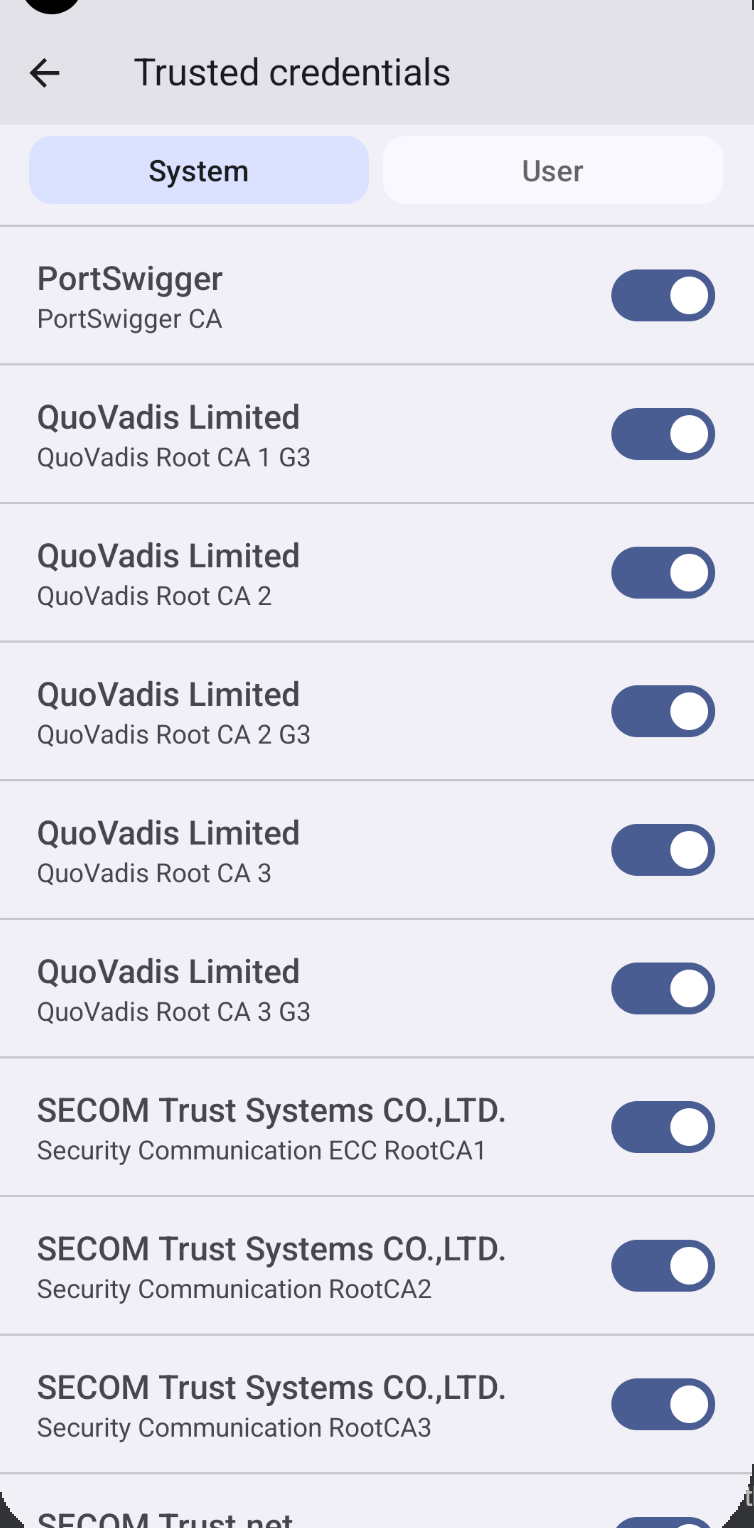Switch to the User tab

[x=552, y=171]
